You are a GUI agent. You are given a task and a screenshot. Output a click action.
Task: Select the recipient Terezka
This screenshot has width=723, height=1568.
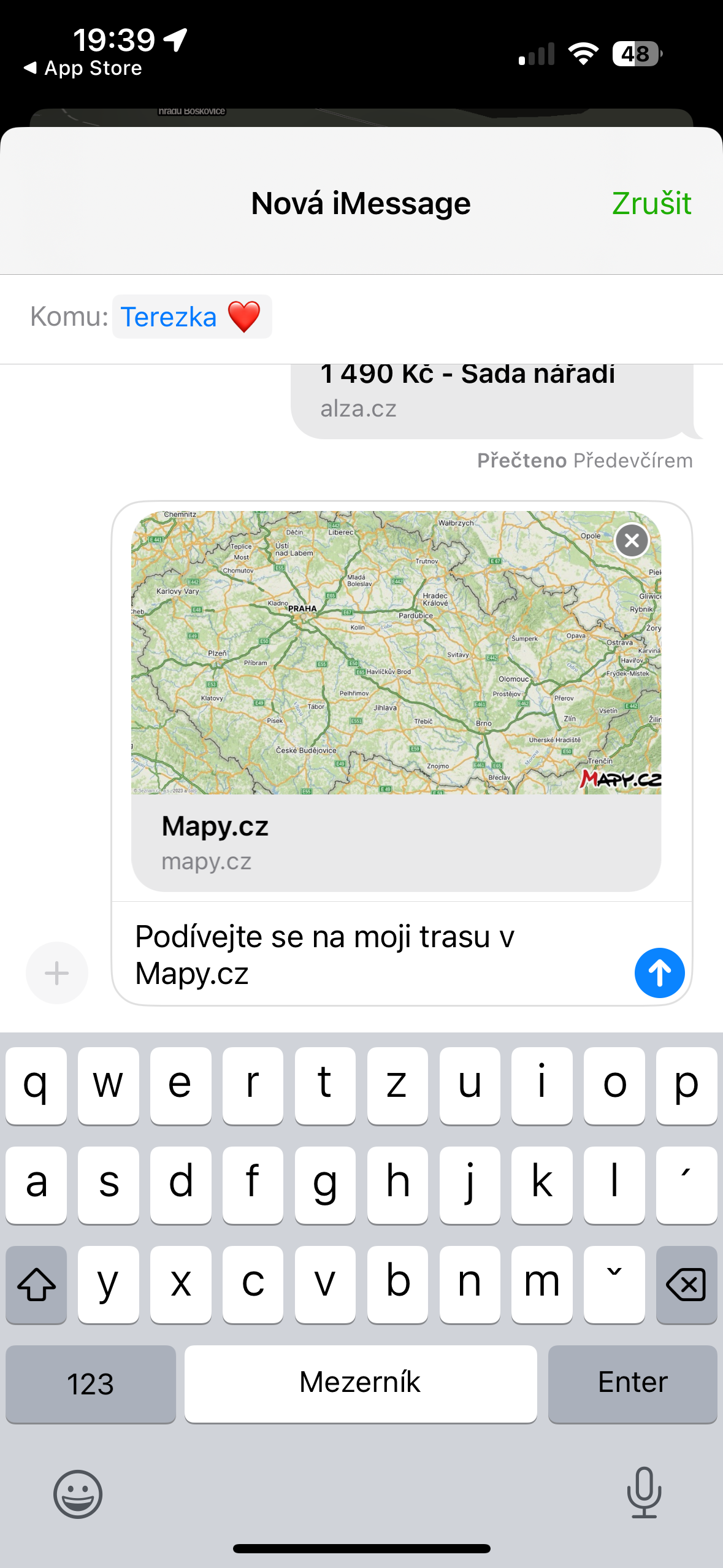pyautogui.click(x=192, y=317)
